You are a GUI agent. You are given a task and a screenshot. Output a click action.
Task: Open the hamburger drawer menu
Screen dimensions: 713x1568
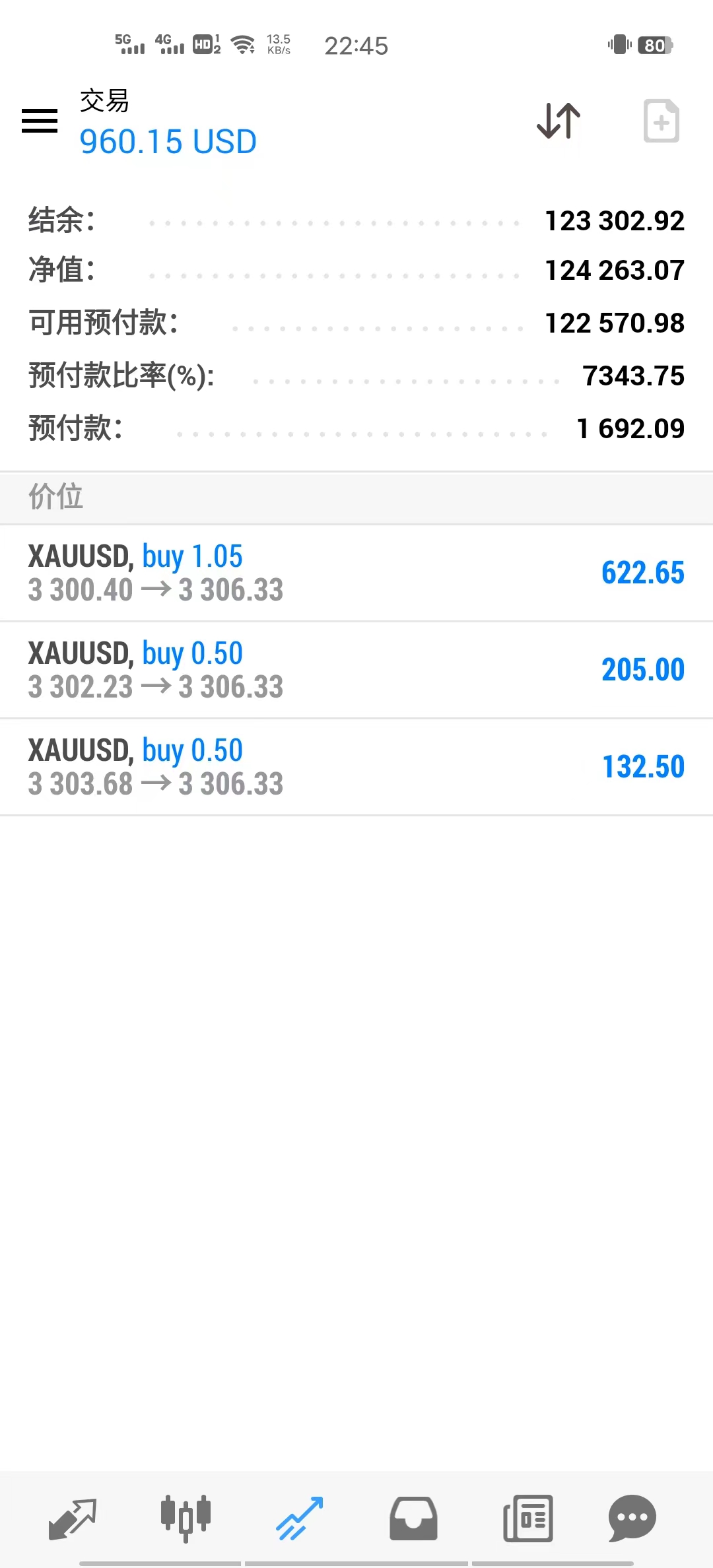point(40,121)
